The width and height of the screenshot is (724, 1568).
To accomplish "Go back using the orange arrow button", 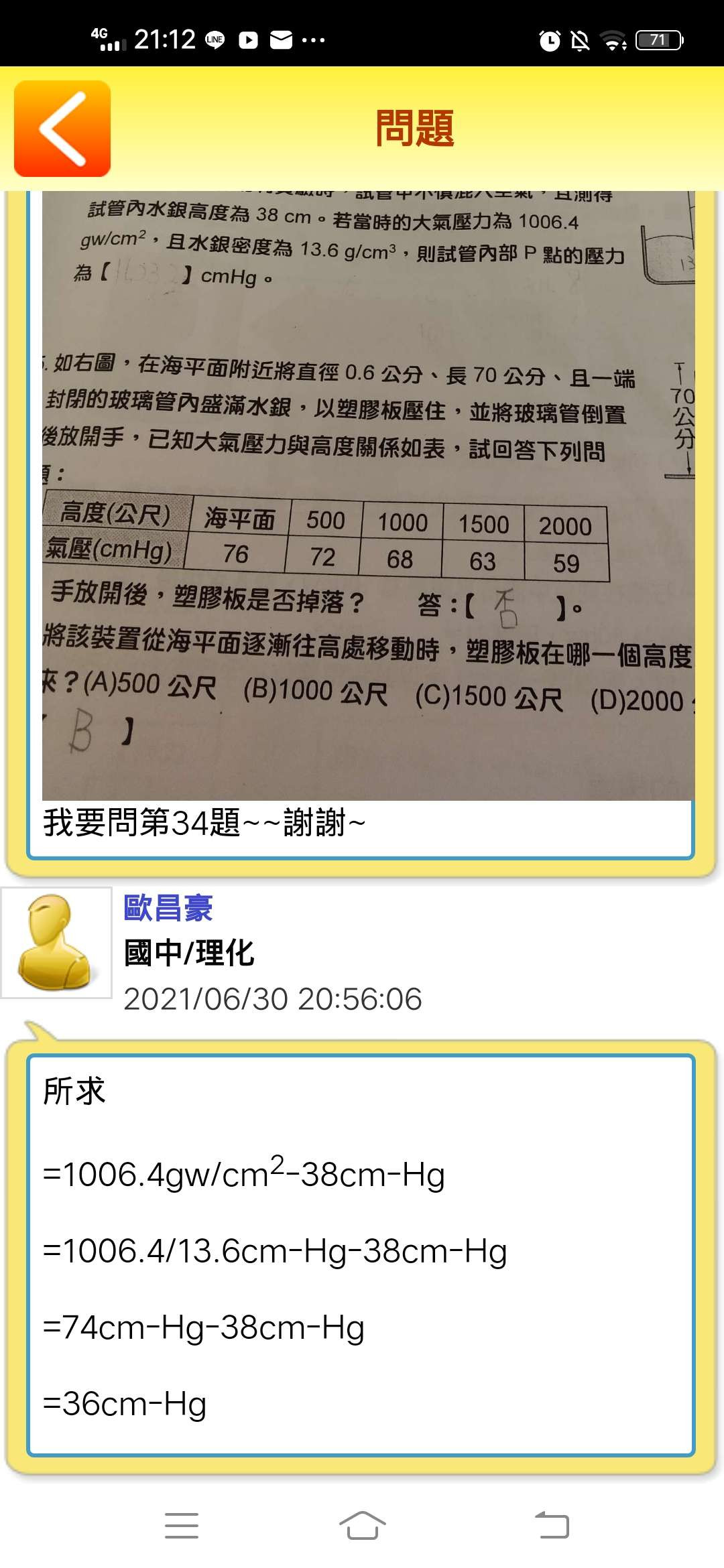I will pos(62,129).
